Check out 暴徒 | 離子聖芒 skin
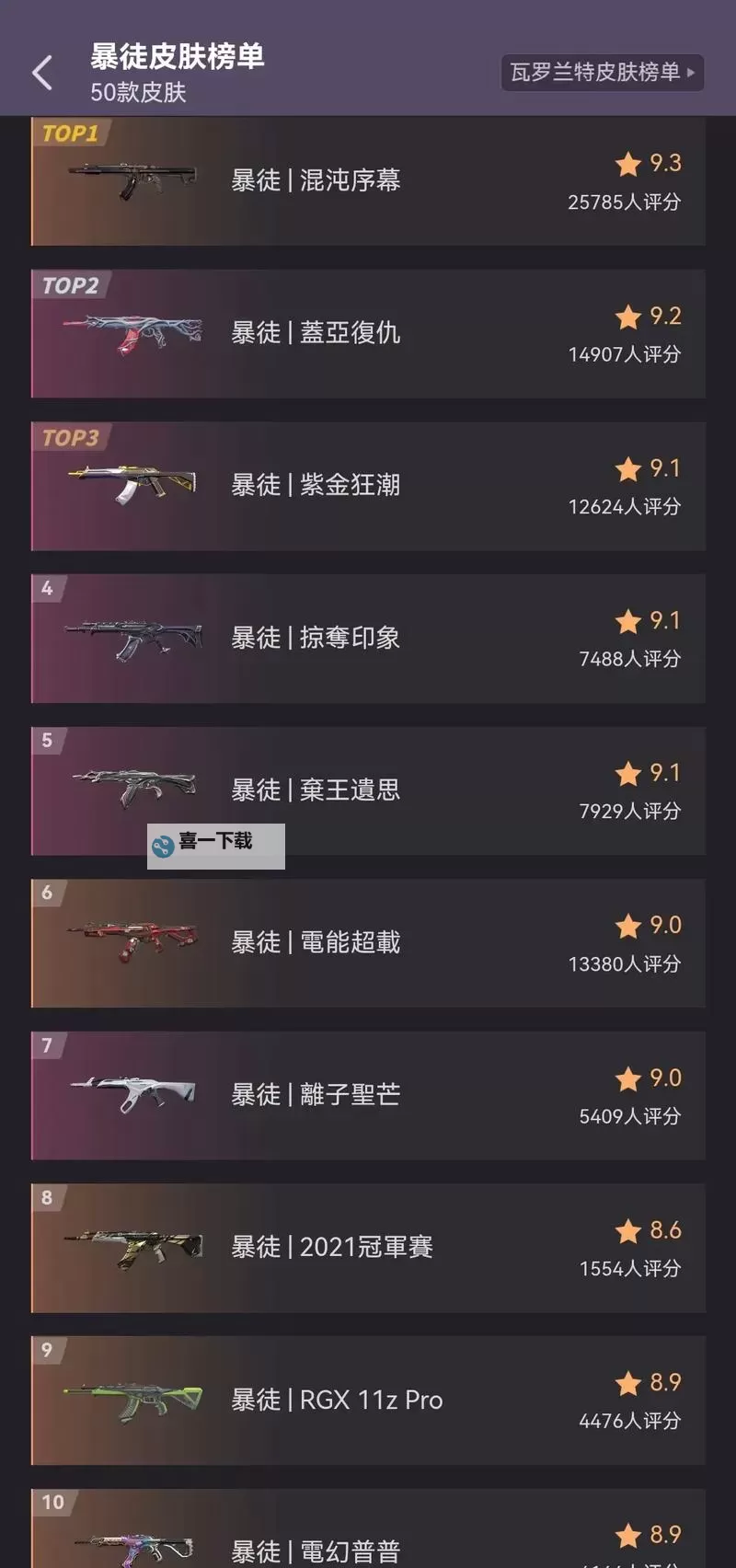The height and width of the screenshot is (1568, 736). click(368, 1095)
